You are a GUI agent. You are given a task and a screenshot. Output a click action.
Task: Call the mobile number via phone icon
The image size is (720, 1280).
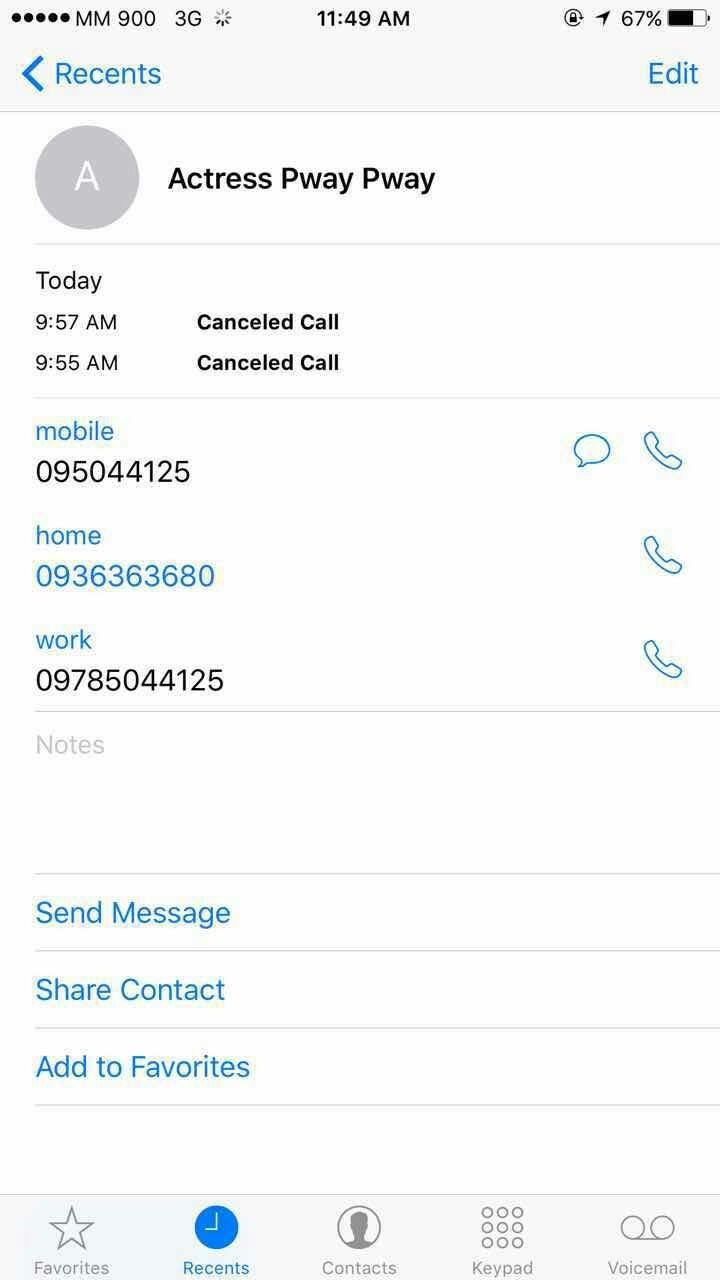point(662,451)
